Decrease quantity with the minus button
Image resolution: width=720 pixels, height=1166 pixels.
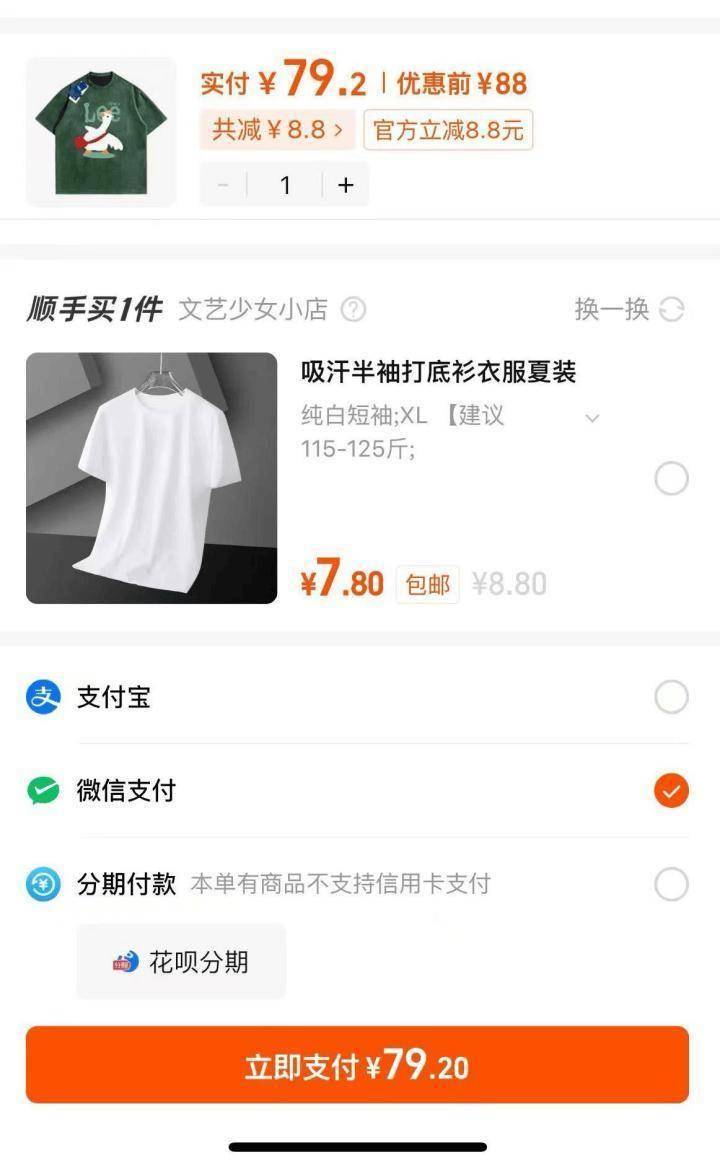[x=223, y=185]
